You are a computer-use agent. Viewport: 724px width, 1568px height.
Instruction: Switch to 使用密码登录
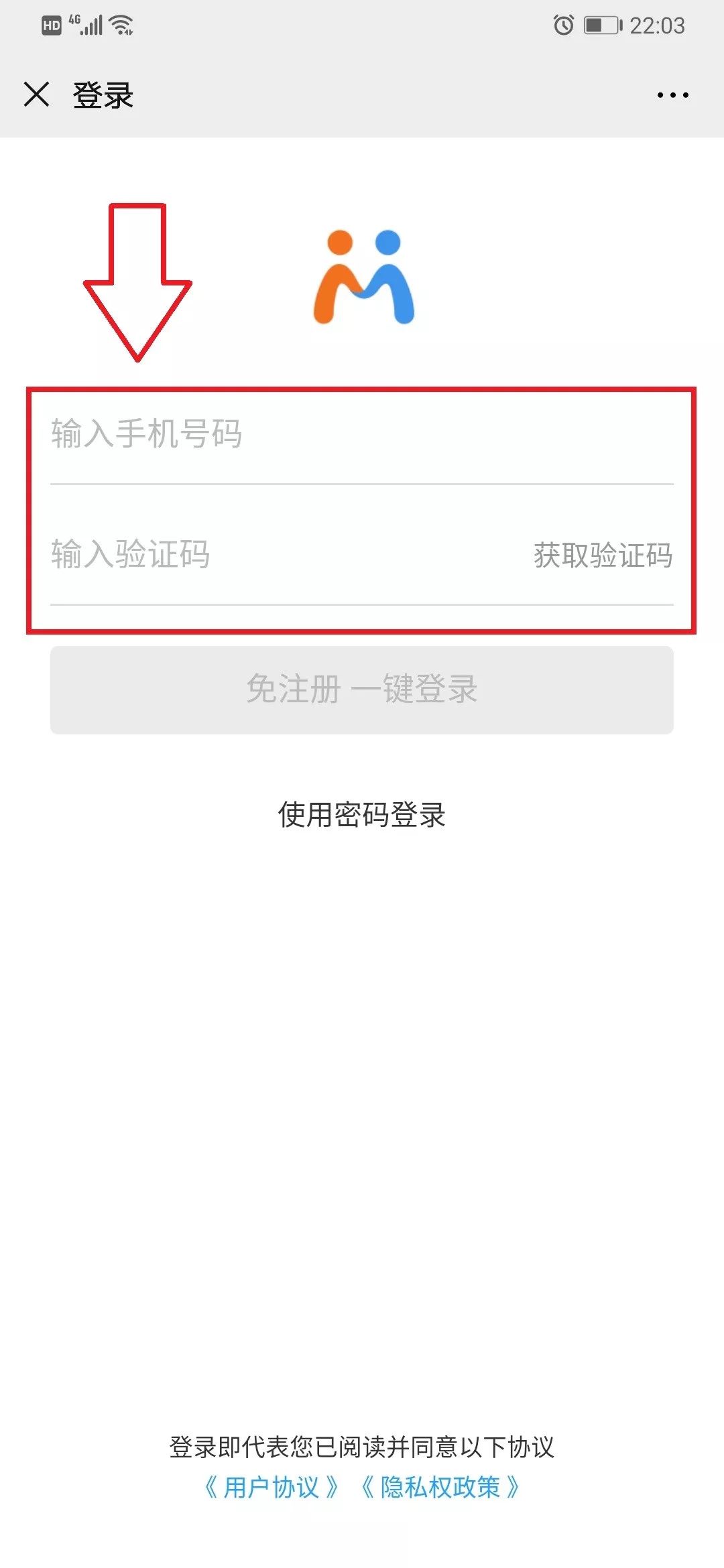coord(362,815)
